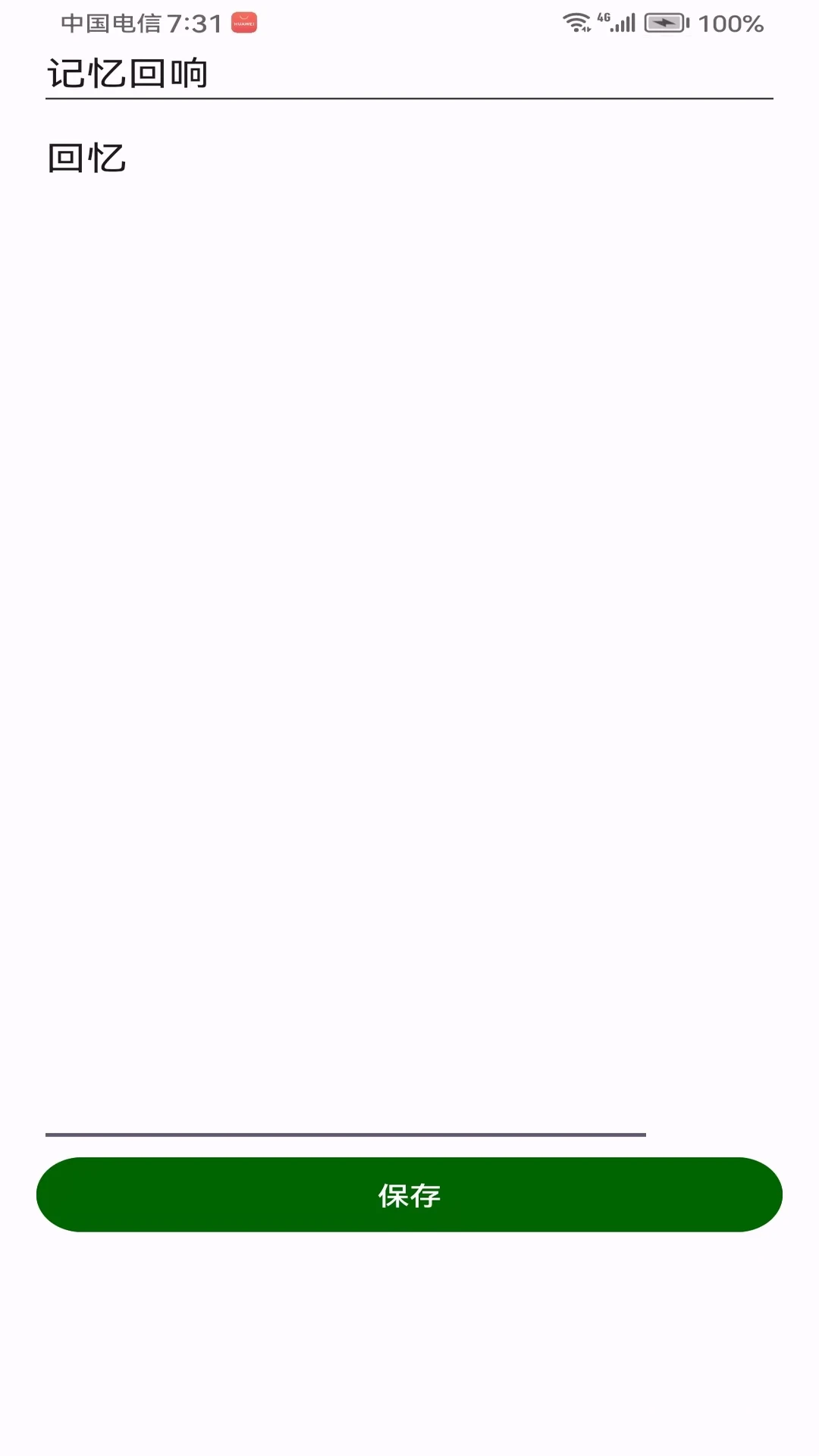819x1456 pixels.
Task: Tap the green 保存 button
Action: [x=409, y=1195]
